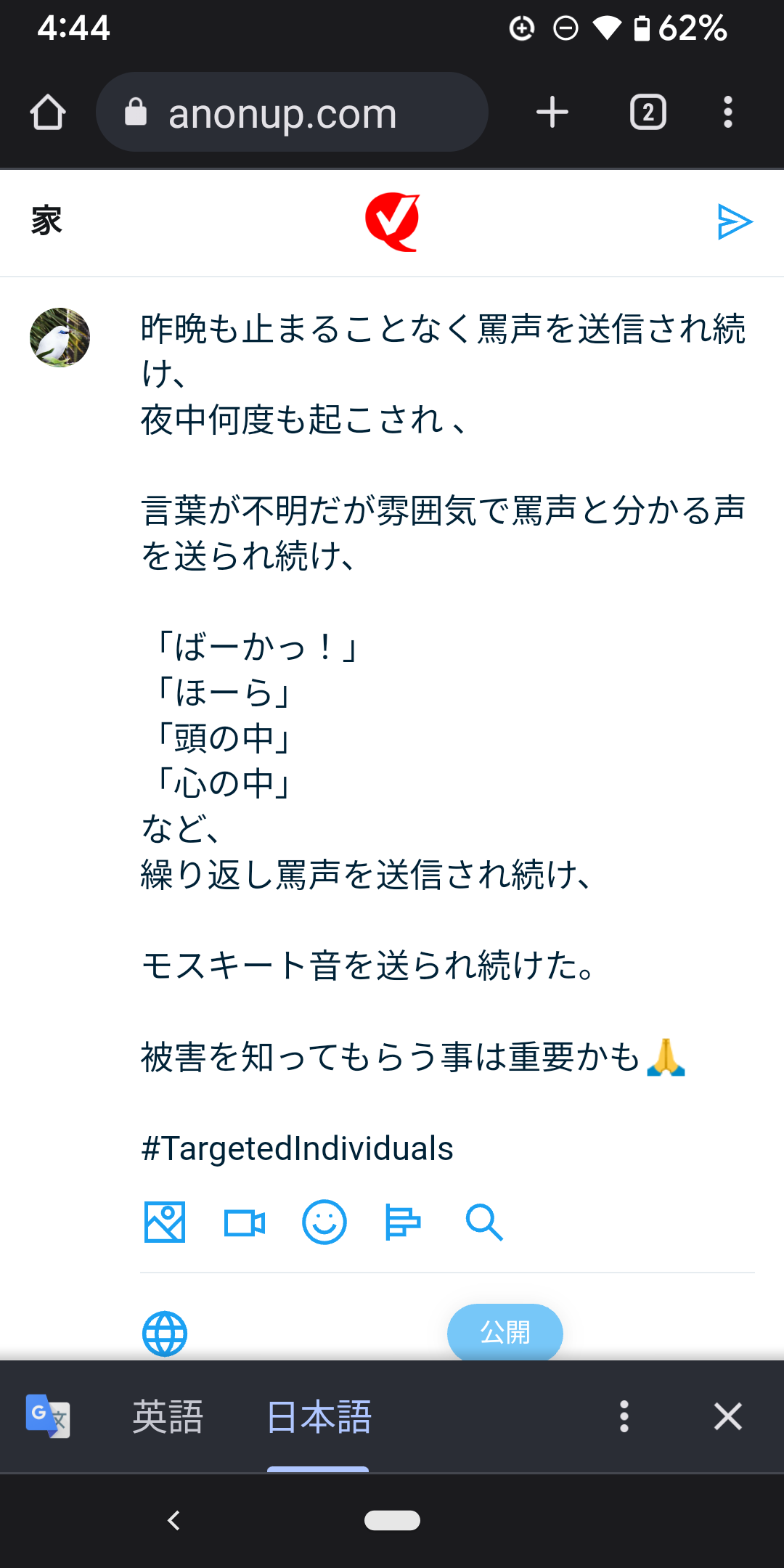
Task: Open the tab switcher showing 2
Action: coord(648,113)
